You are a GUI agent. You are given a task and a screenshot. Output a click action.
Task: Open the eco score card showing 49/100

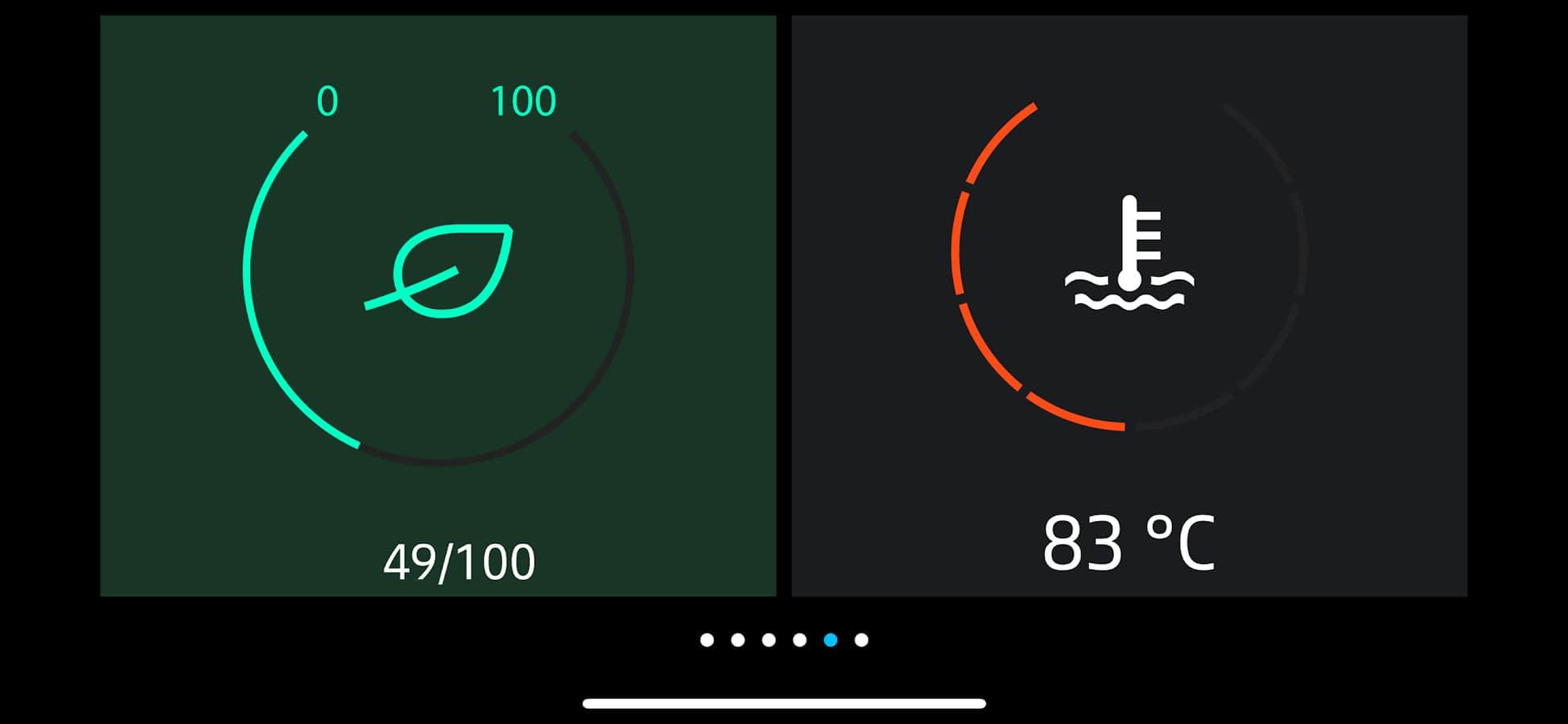438,306
